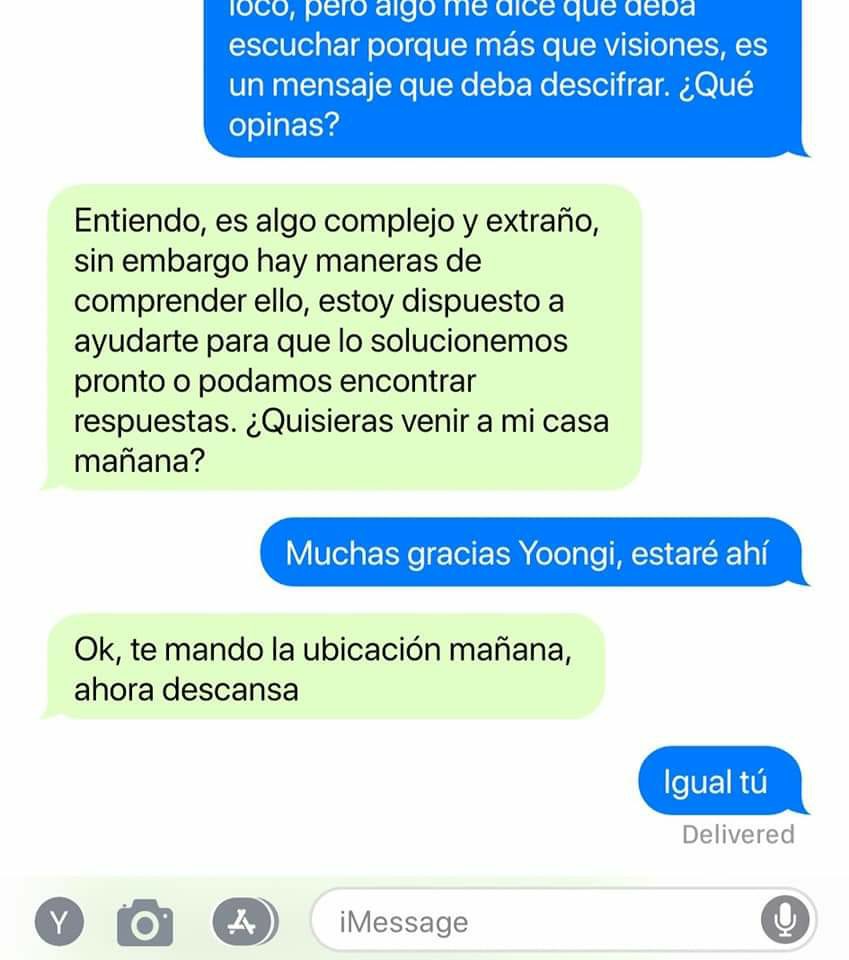Screen dimensions: 849x960
Task: Tap the dictation mic inside the message bar
Action: pos(786,921)
